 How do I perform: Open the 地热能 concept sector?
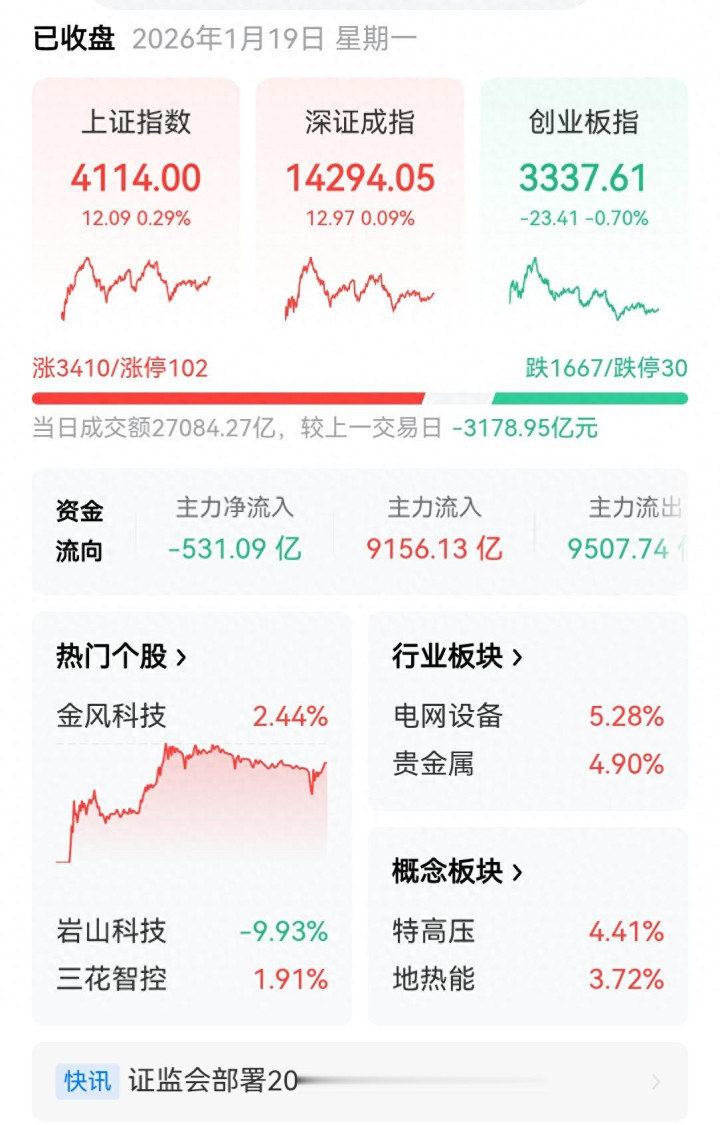(434, 979)
